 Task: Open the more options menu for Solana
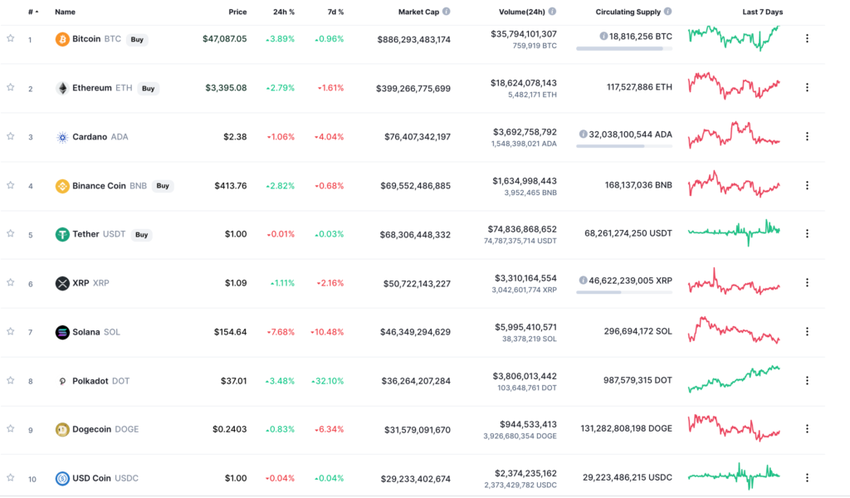point(807,332)
